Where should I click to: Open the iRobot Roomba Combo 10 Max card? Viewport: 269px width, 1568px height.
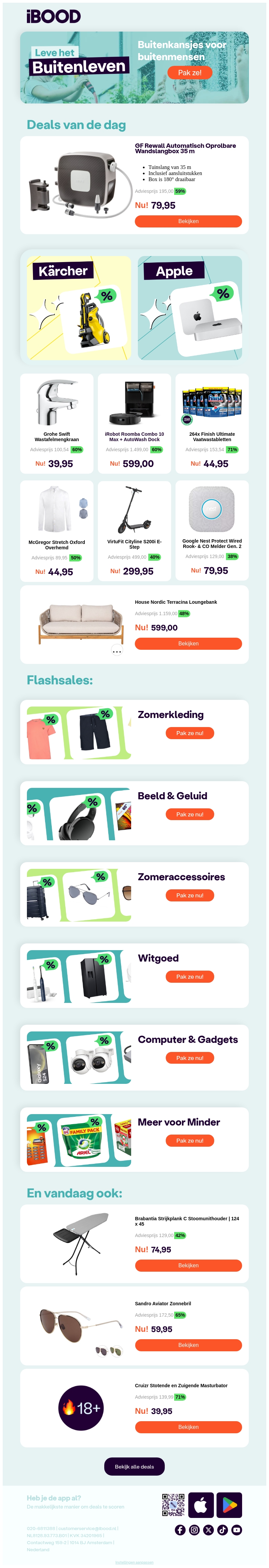[134, 423]
